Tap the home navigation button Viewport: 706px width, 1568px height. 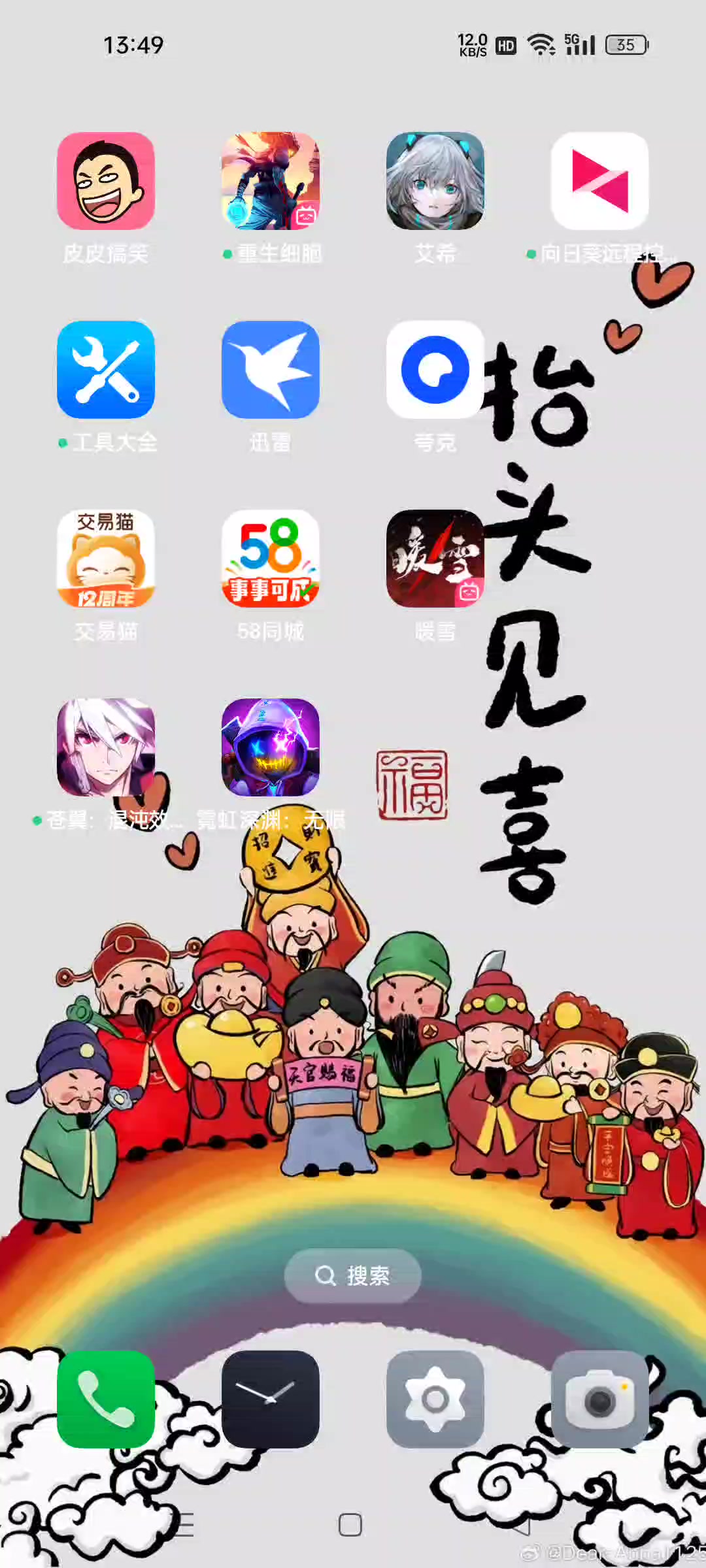(350, 1525)
